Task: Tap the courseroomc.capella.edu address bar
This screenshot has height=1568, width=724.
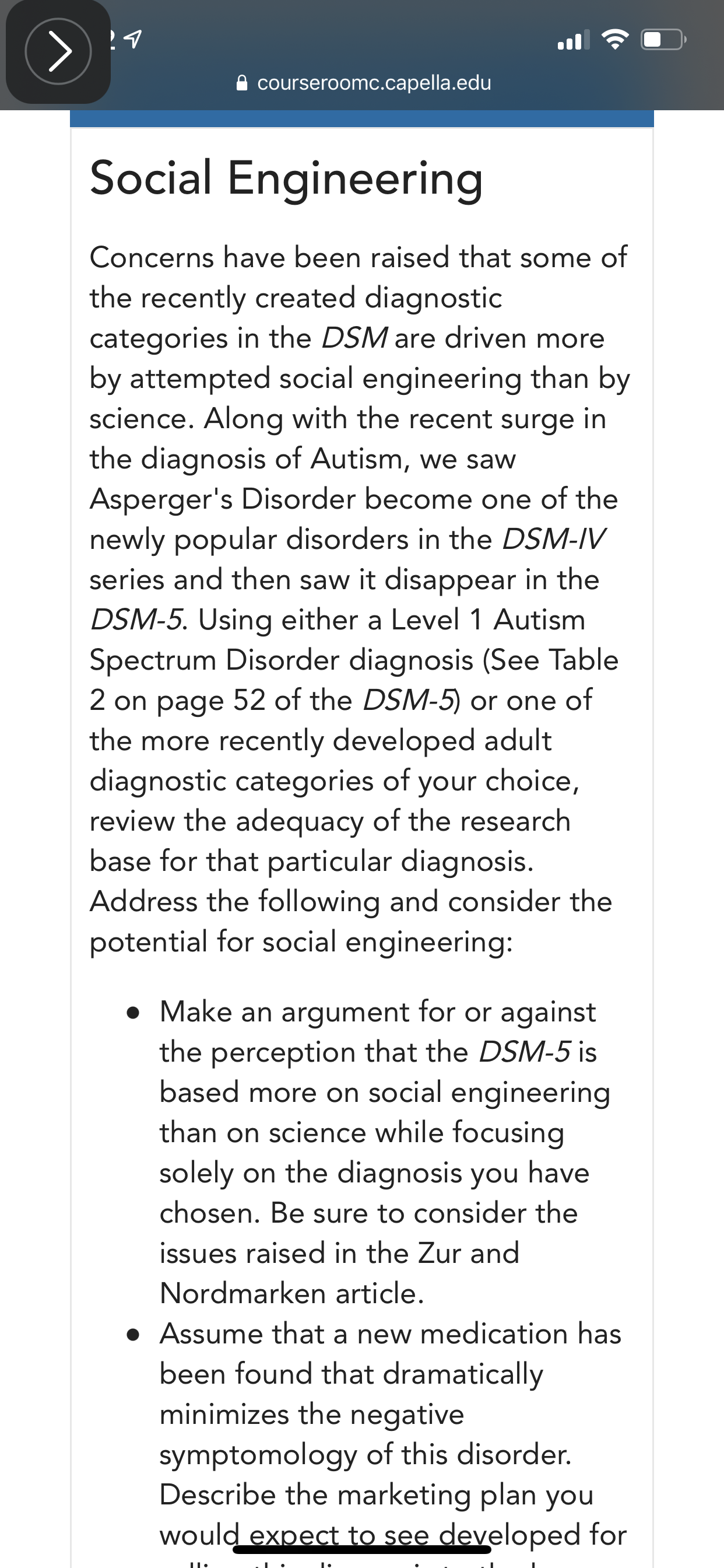Action: point(363,83)
